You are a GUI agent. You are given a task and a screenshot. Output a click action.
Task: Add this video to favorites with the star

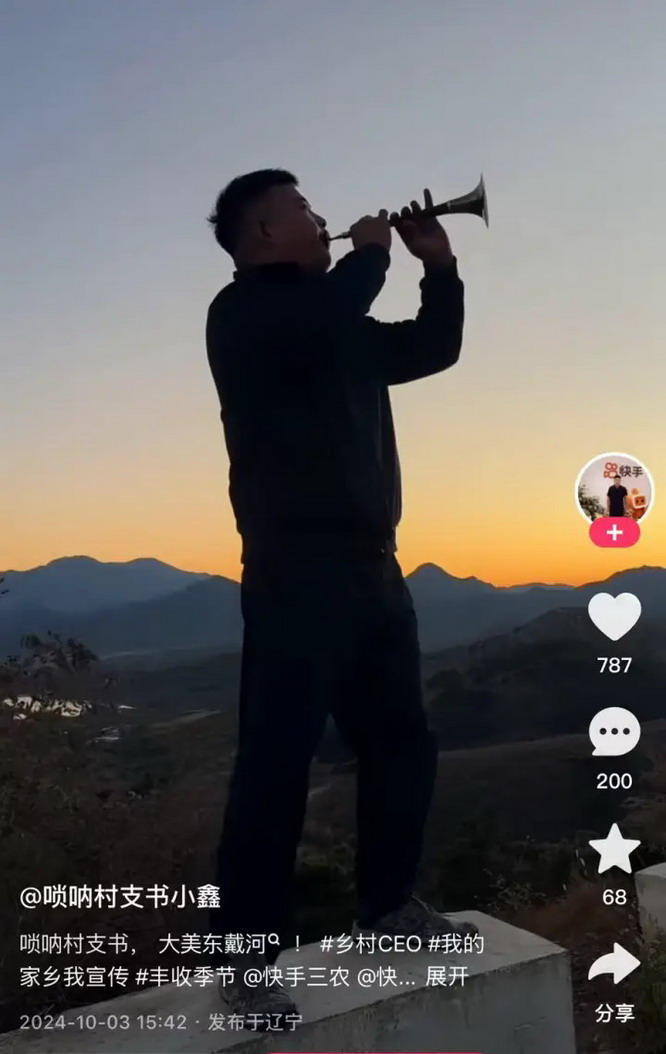[614, 849]
